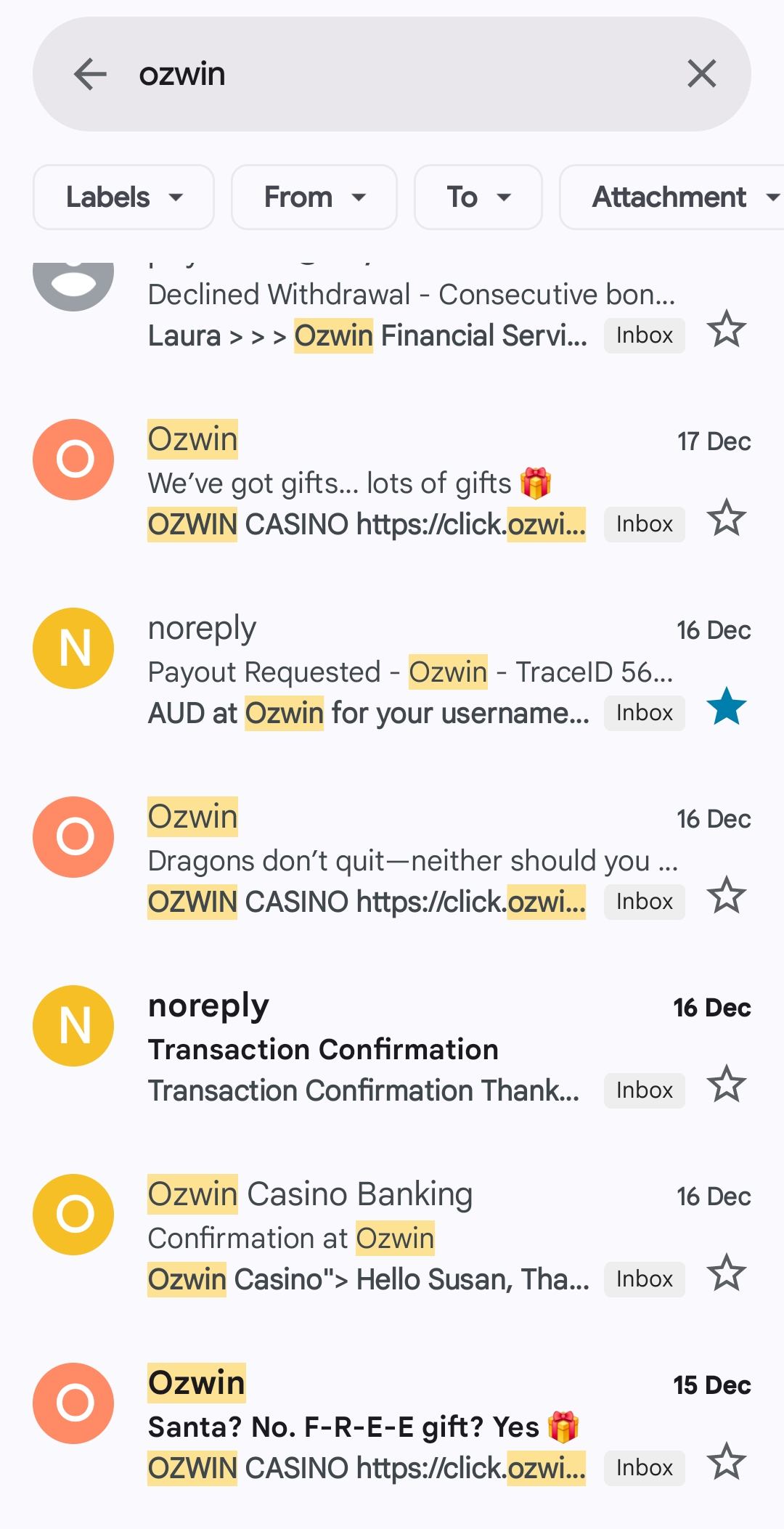Star the "We've got gifts" email
Viewport: 784px width, 1529px height.
tap(726, 518)
